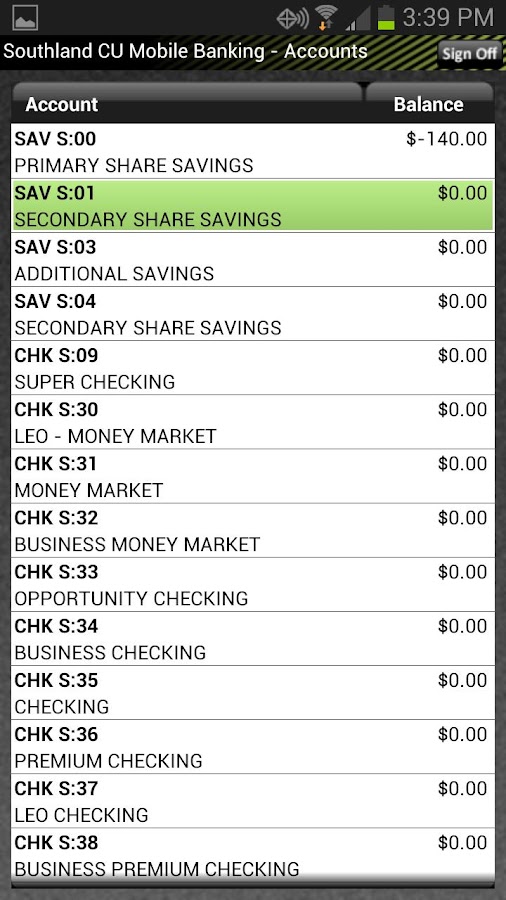
Task: View CHK S:37 LEO Checking
Action: (x=253, y=801)
